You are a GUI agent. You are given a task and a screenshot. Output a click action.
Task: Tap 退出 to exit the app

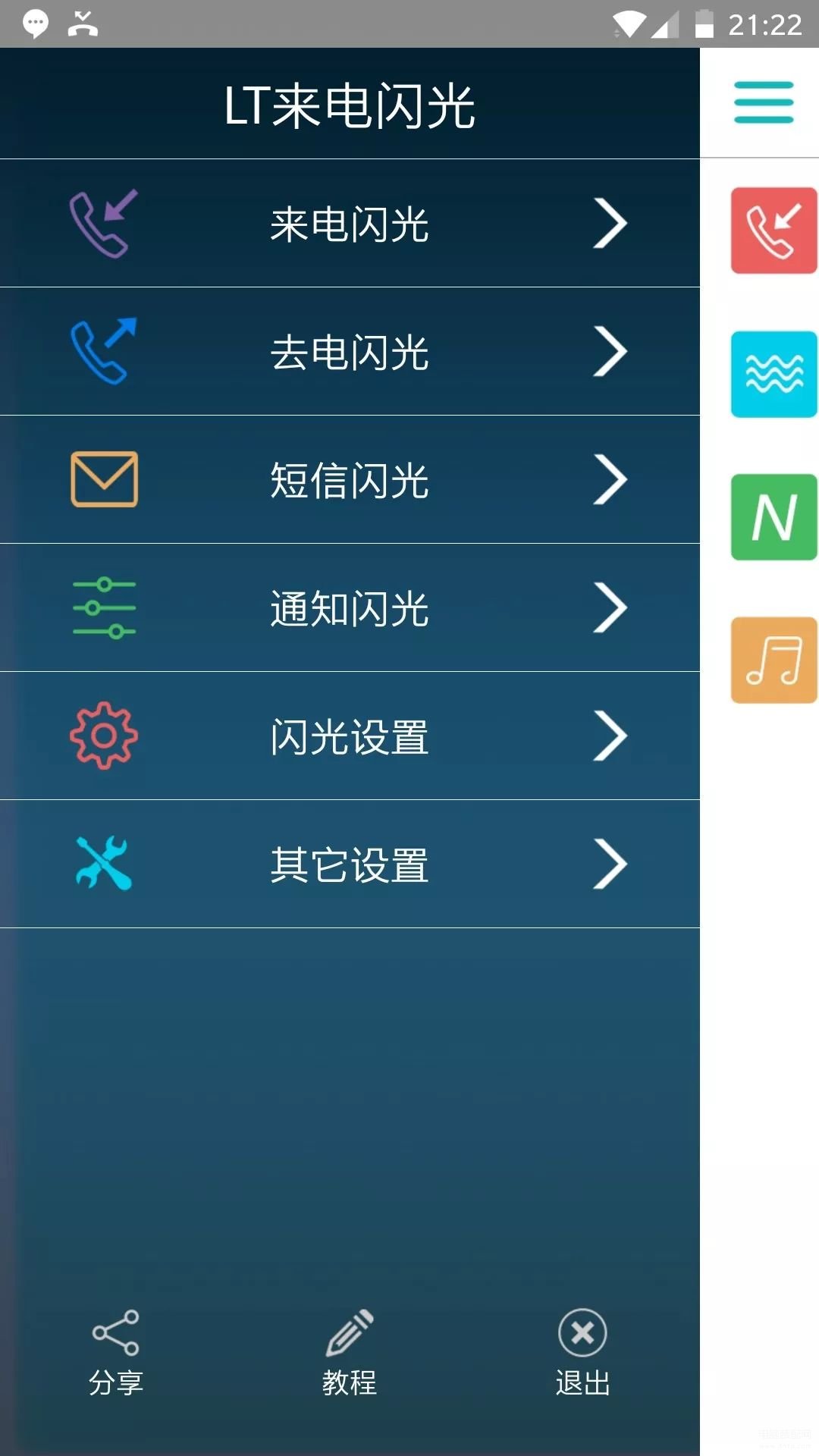click(x=582, y=1353)
